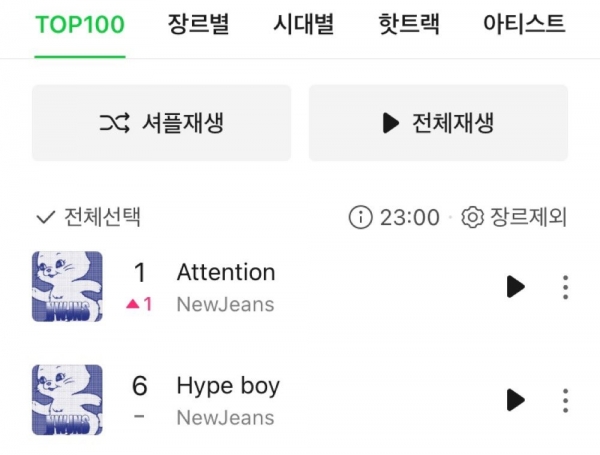The height and width of the screenshot is (455, 600).
Task: Start 셔플재생 shuffle playback
Action: [x=161, y=123]
